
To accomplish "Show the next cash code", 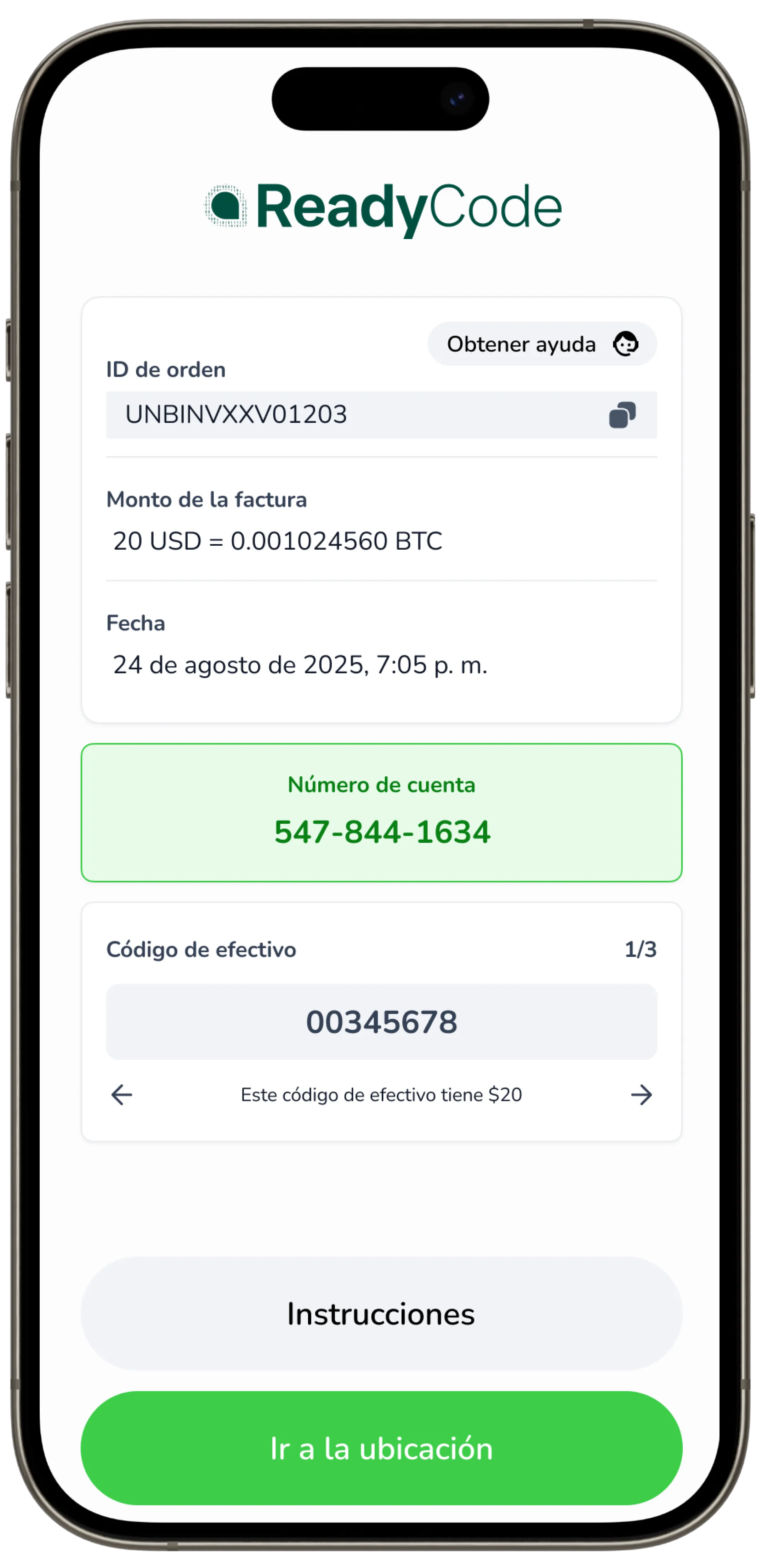I will (x=641, y=1095).
